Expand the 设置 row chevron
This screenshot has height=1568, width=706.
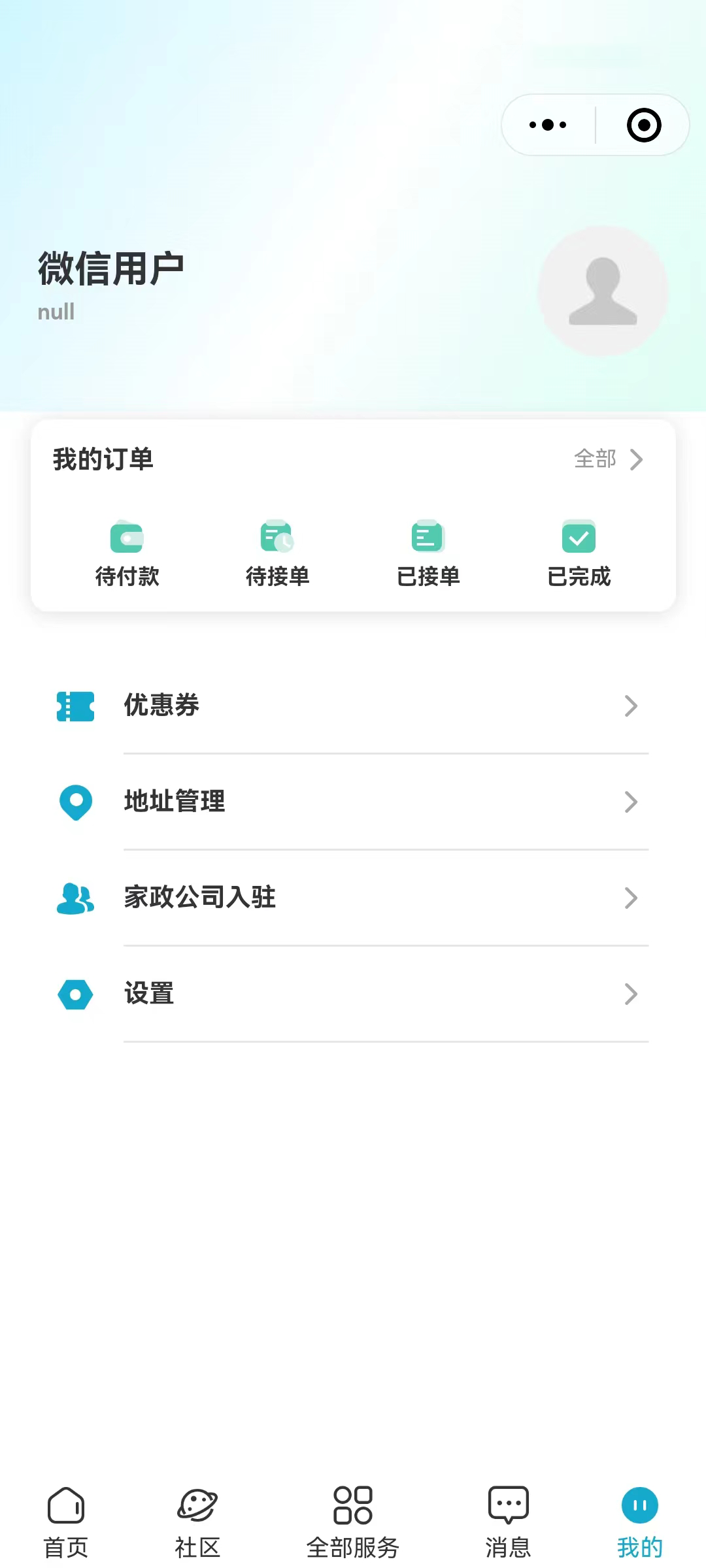tap(630, 994)
